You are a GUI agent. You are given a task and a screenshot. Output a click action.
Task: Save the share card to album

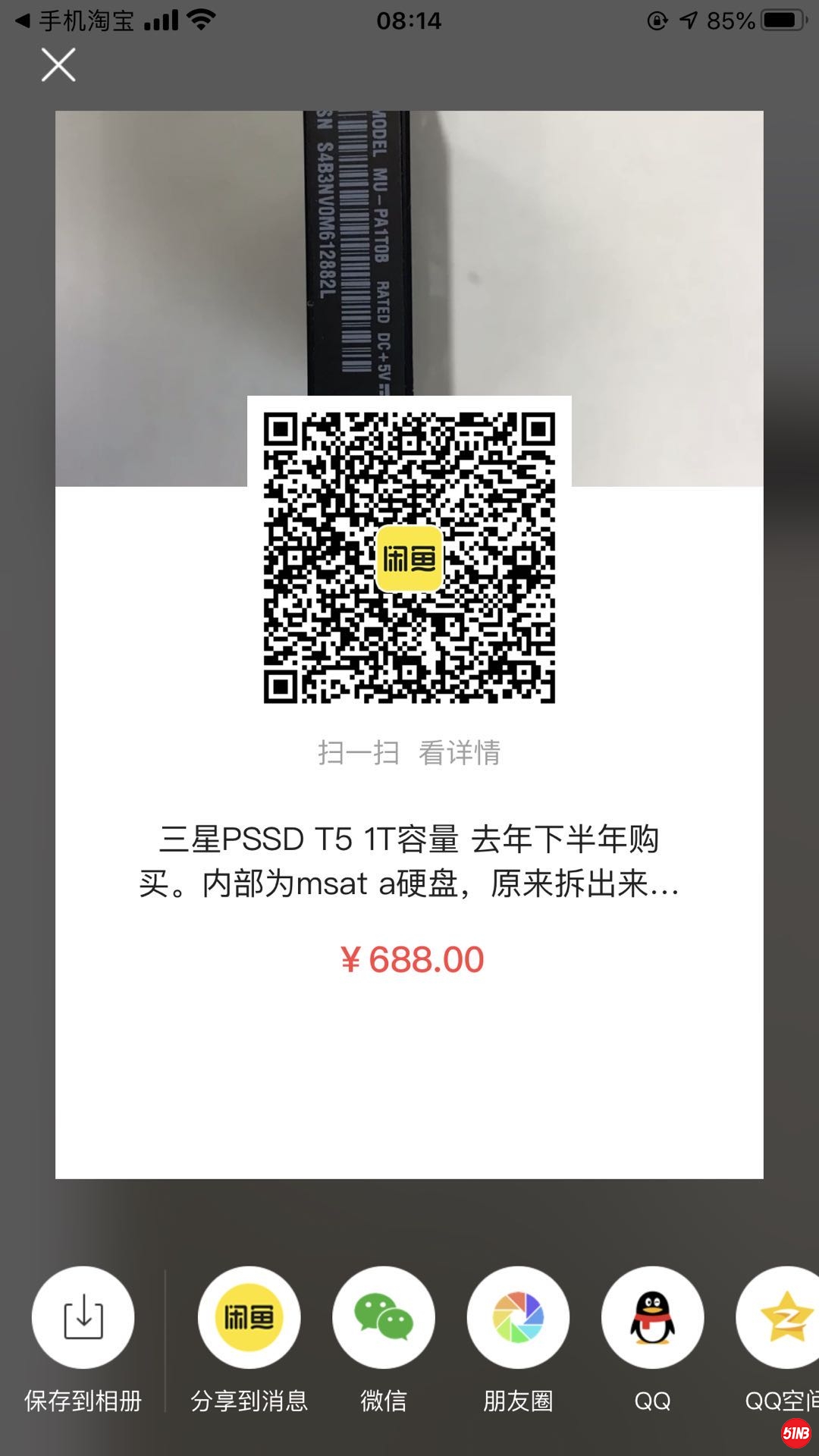coord(83,1317)
